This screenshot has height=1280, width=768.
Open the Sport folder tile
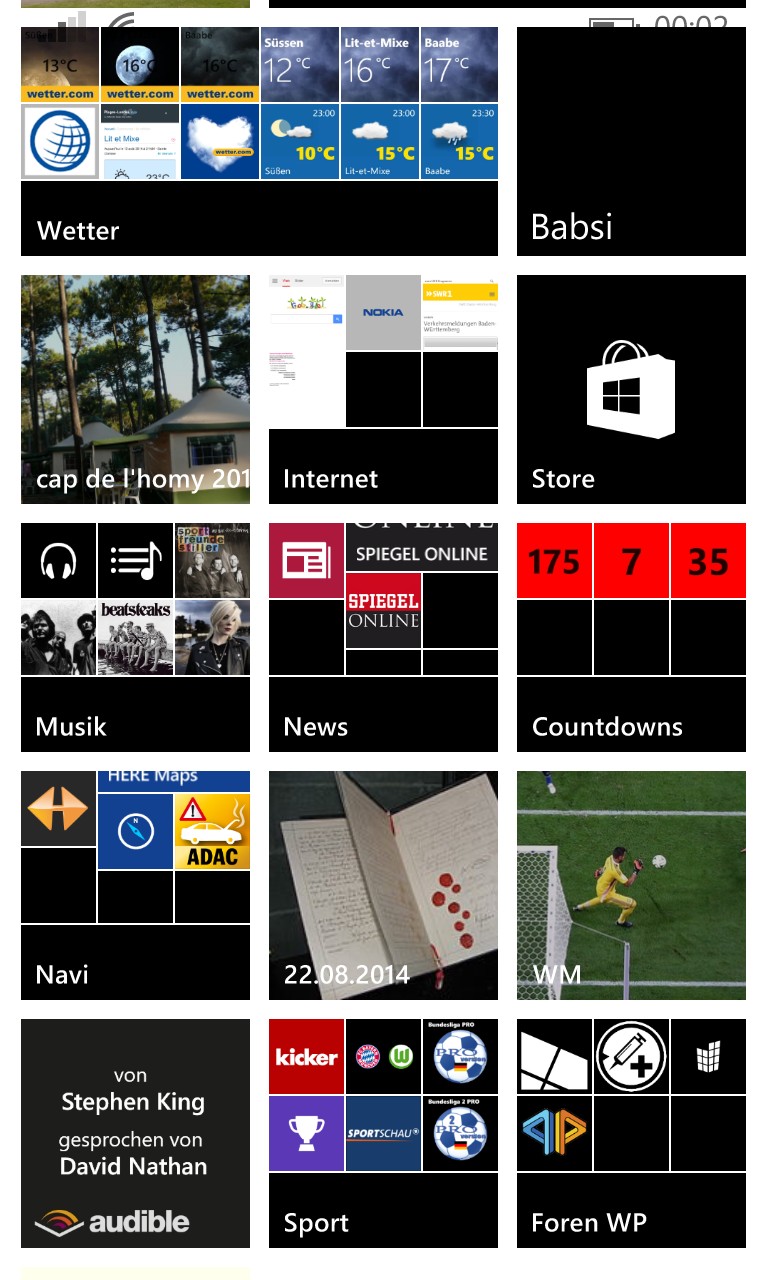383,1133
